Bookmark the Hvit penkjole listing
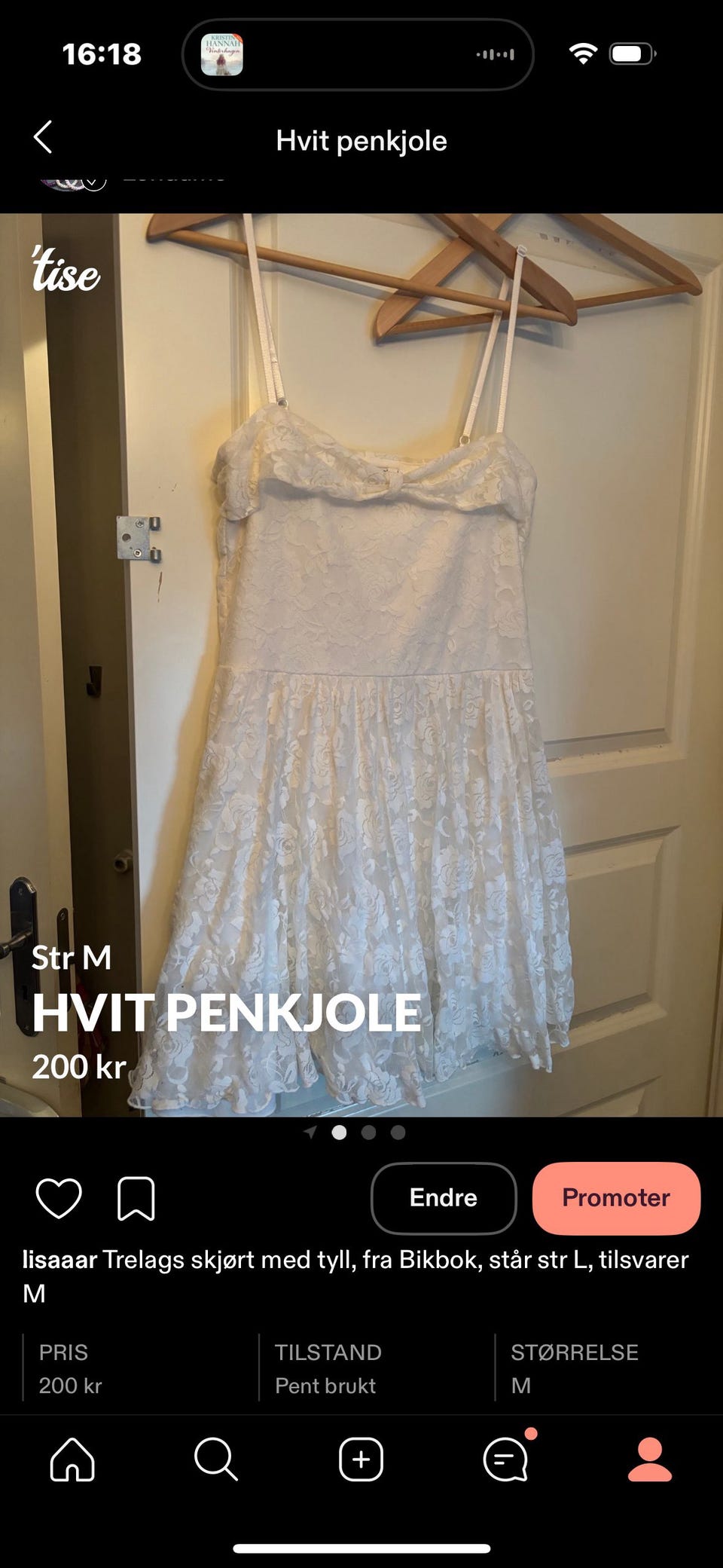Screen dimensions: 723x1568 [x=136, y=1197]
